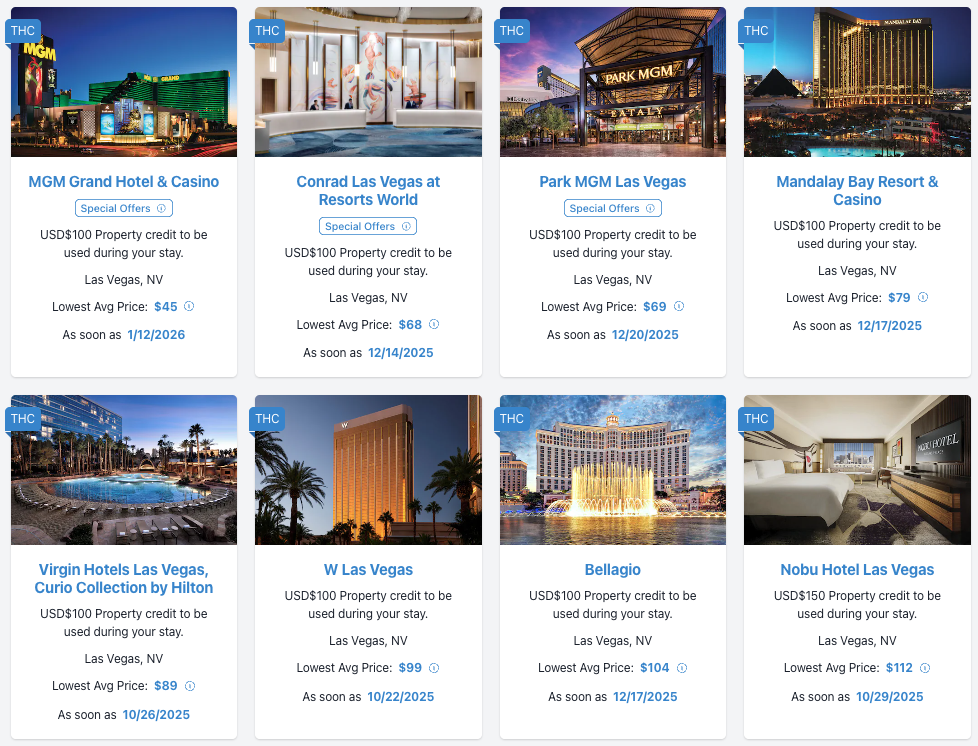978x746 pixels.
Task: Pick Nobu Hotel's 10/29/2025 availability date
Action: pos(889,696)
